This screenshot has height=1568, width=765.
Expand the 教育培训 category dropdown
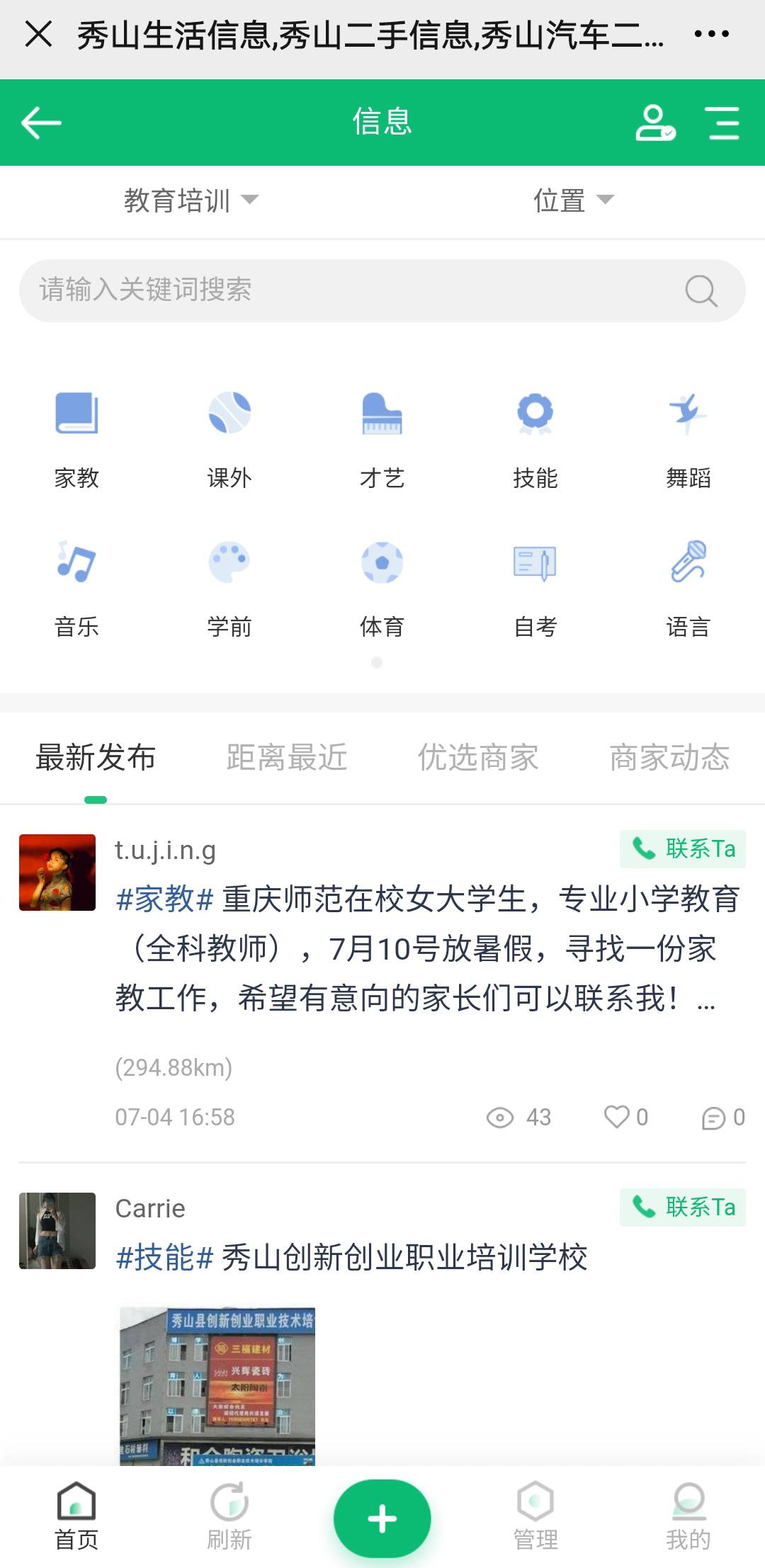[191, 200]
